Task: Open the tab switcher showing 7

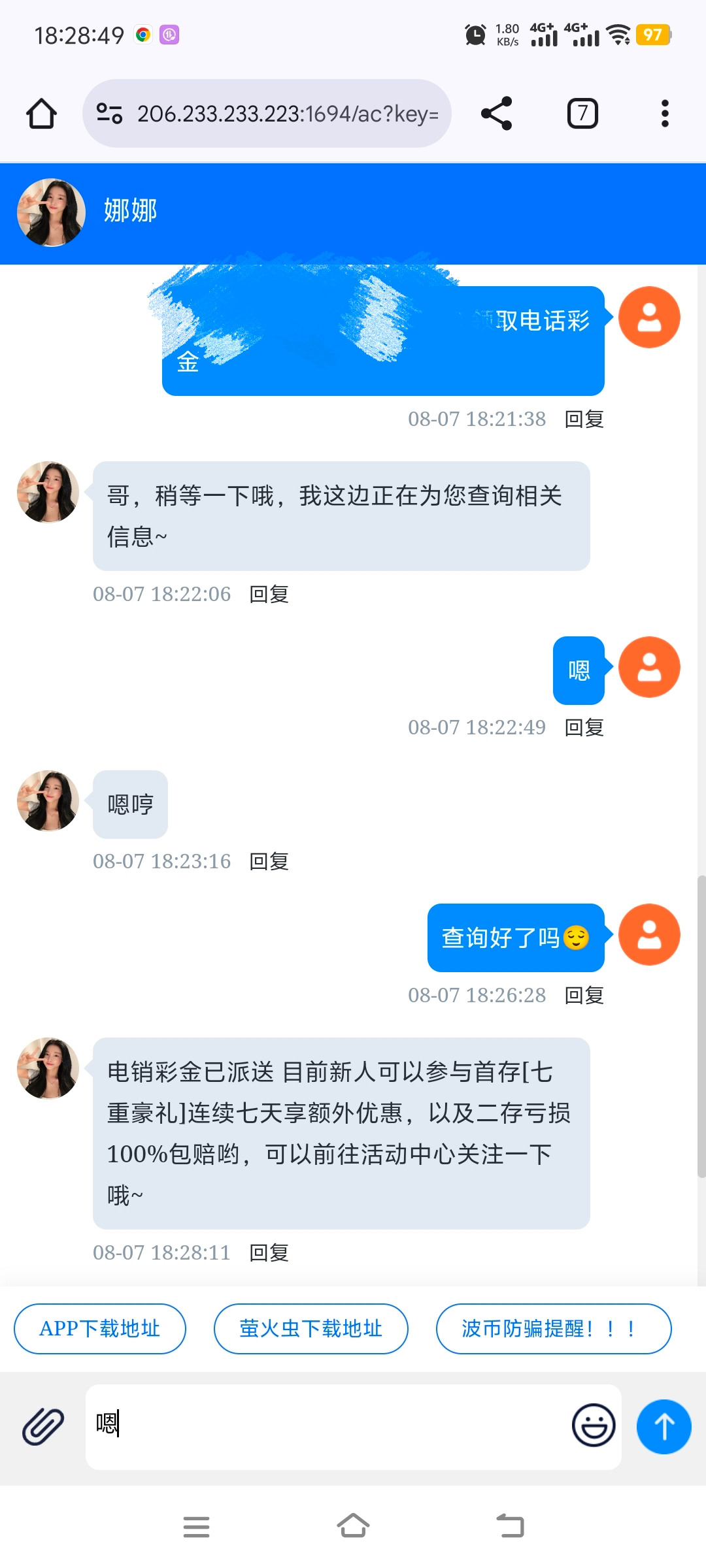Action: pyautogui.click(x=582, y=114)
